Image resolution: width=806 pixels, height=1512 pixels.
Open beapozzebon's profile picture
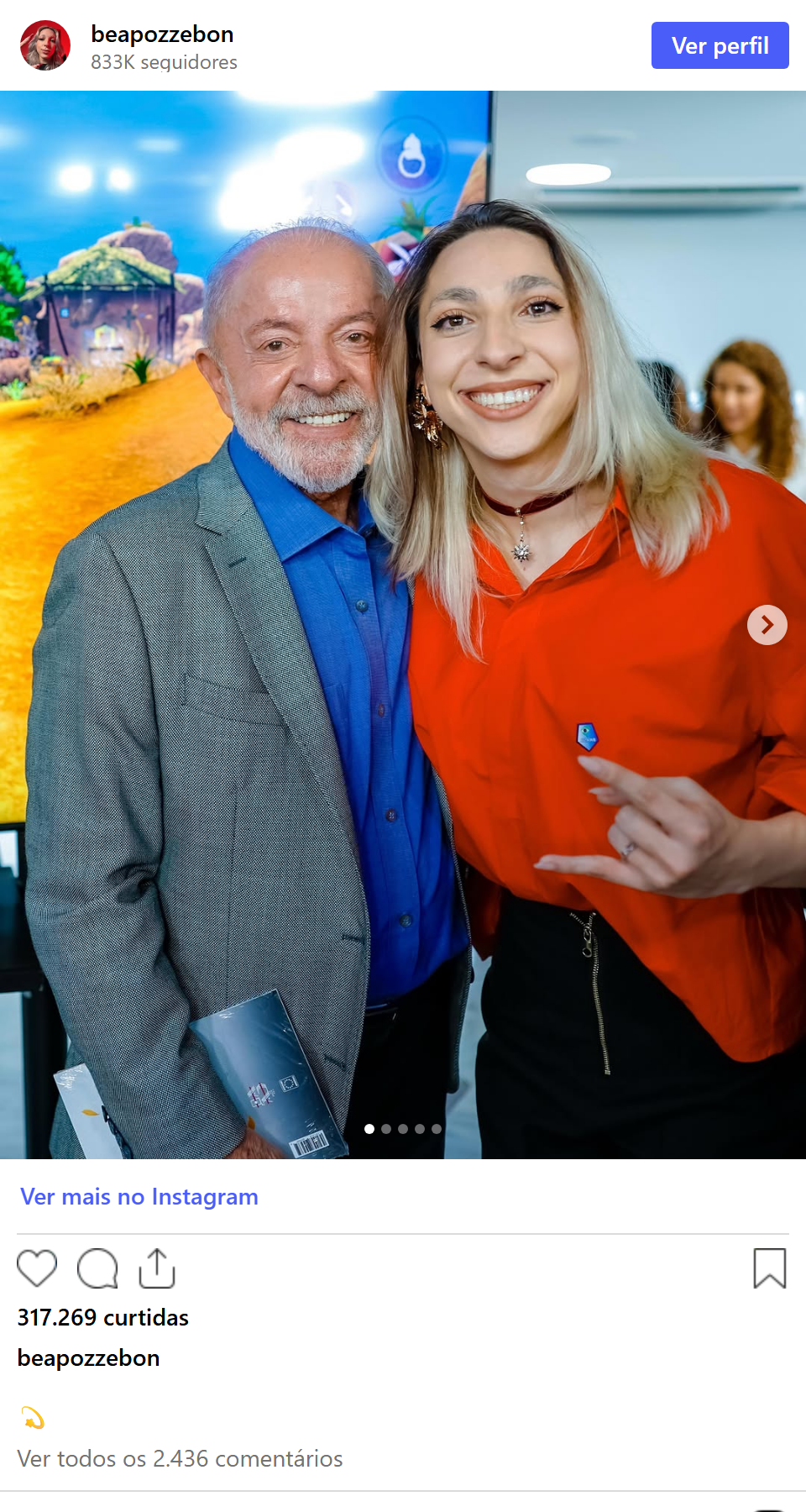click(45, 45)
